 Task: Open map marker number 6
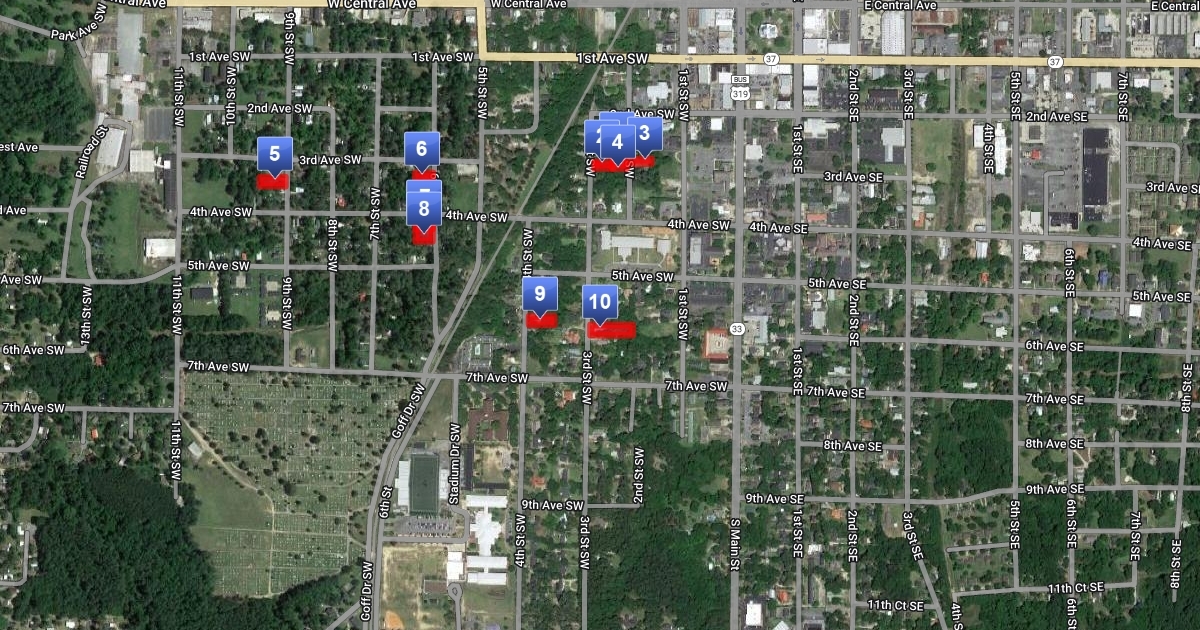pos(421,149)
